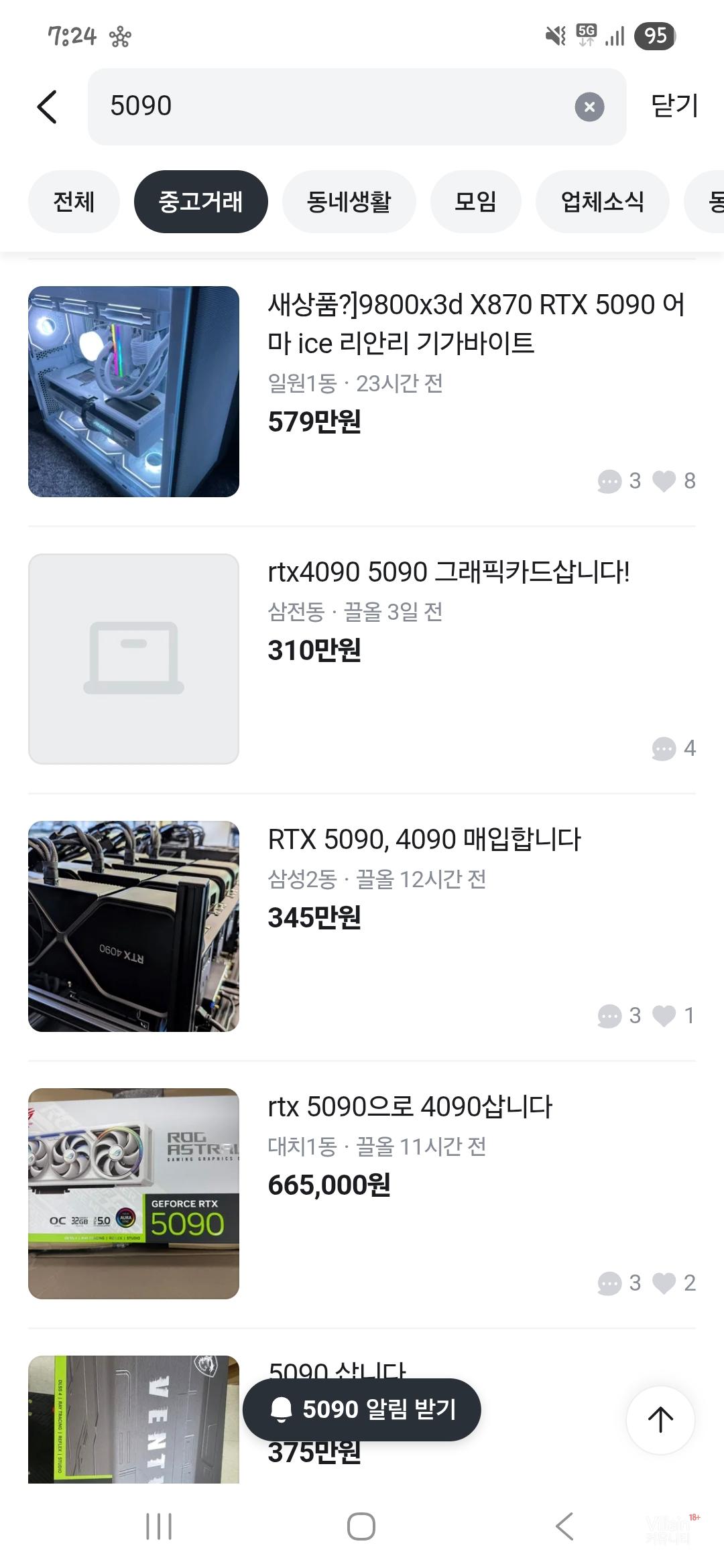Open recent apps from the navigation bar
724x1568 pixels.
159,1527
